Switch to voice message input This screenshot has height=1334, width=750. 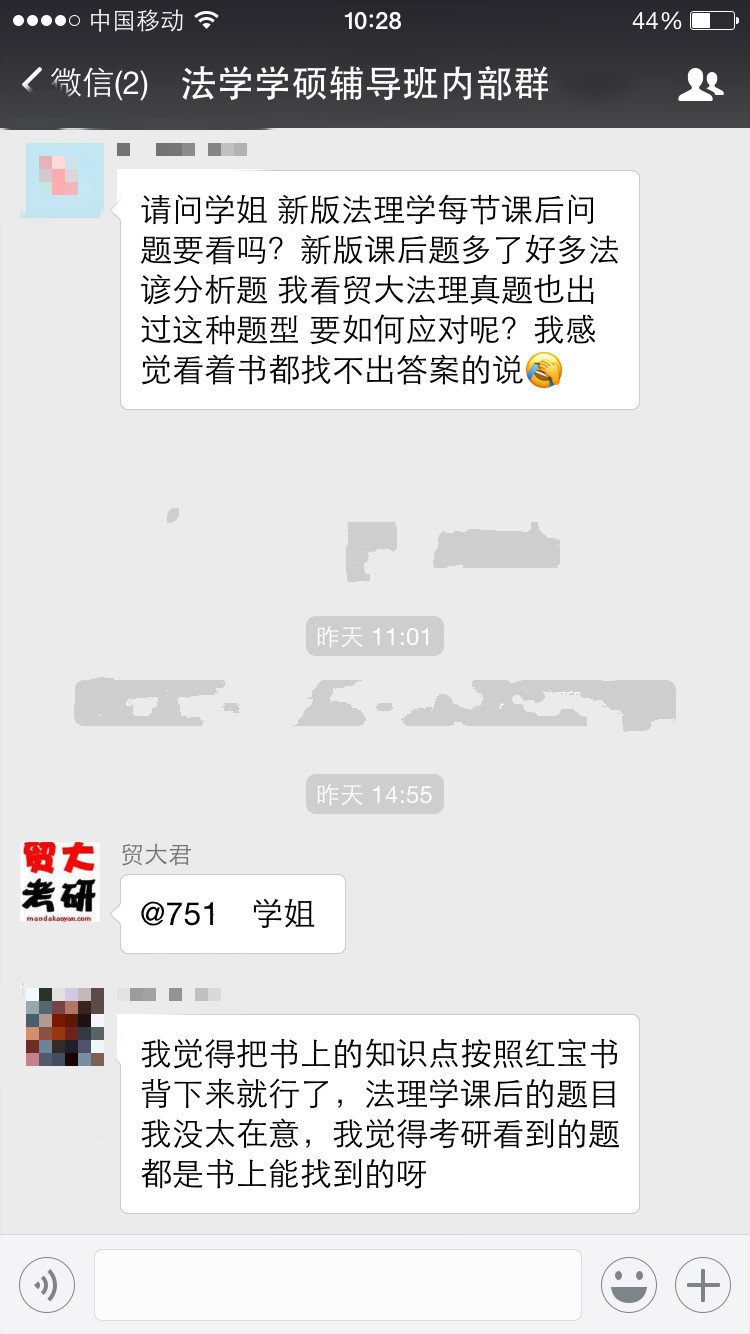[x=46, y=1285]
